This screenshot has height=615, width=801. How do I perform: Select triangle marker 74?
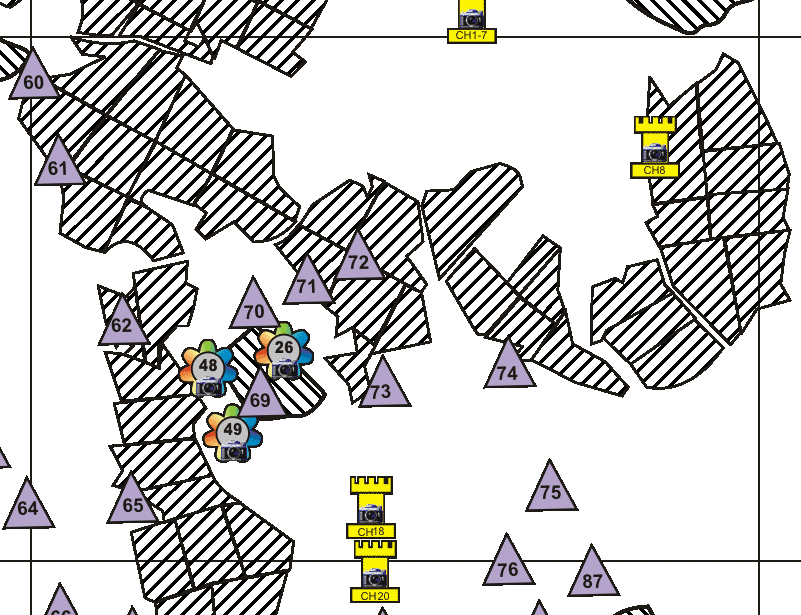[x=509, y=368]
